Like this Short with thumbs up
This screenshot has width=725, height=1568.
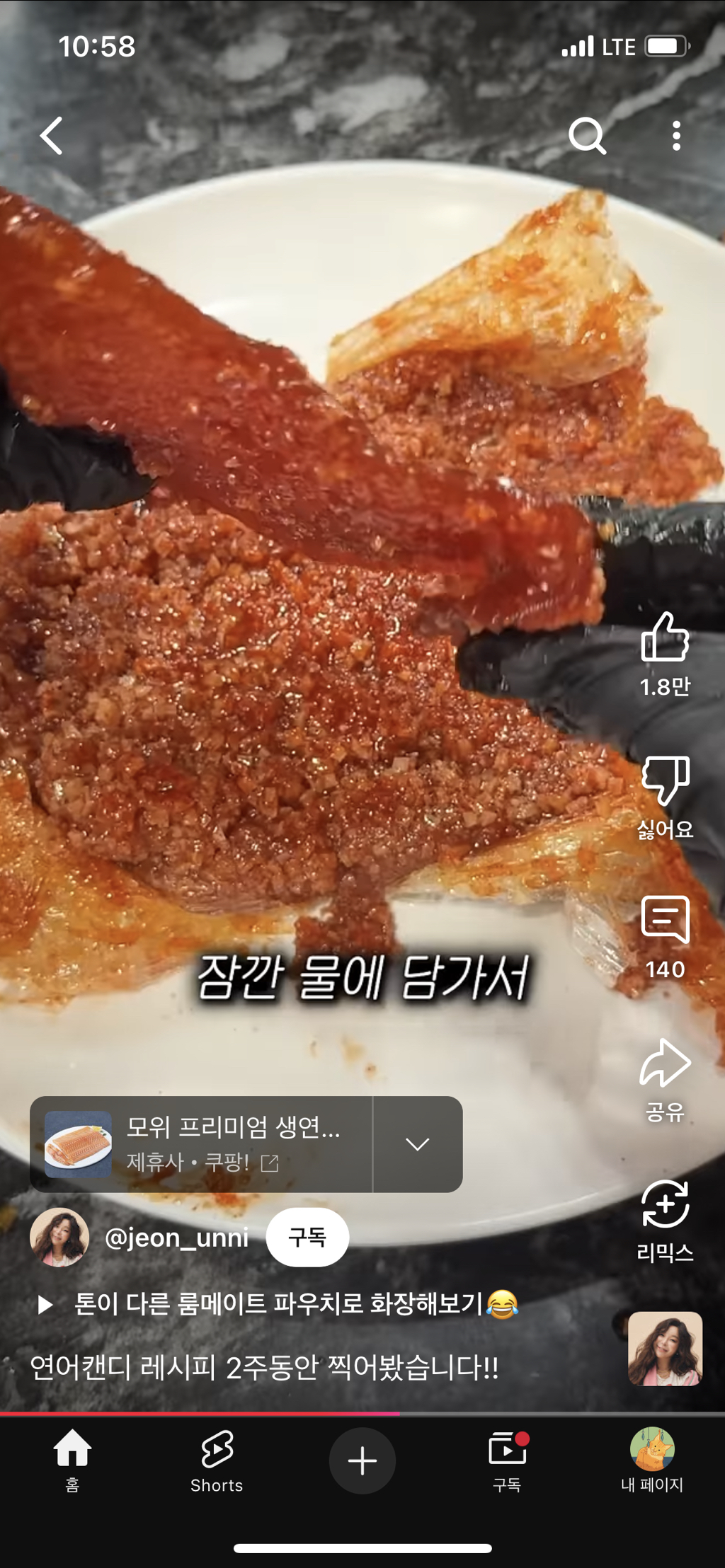pyautogui.click(x=665, y=638)
